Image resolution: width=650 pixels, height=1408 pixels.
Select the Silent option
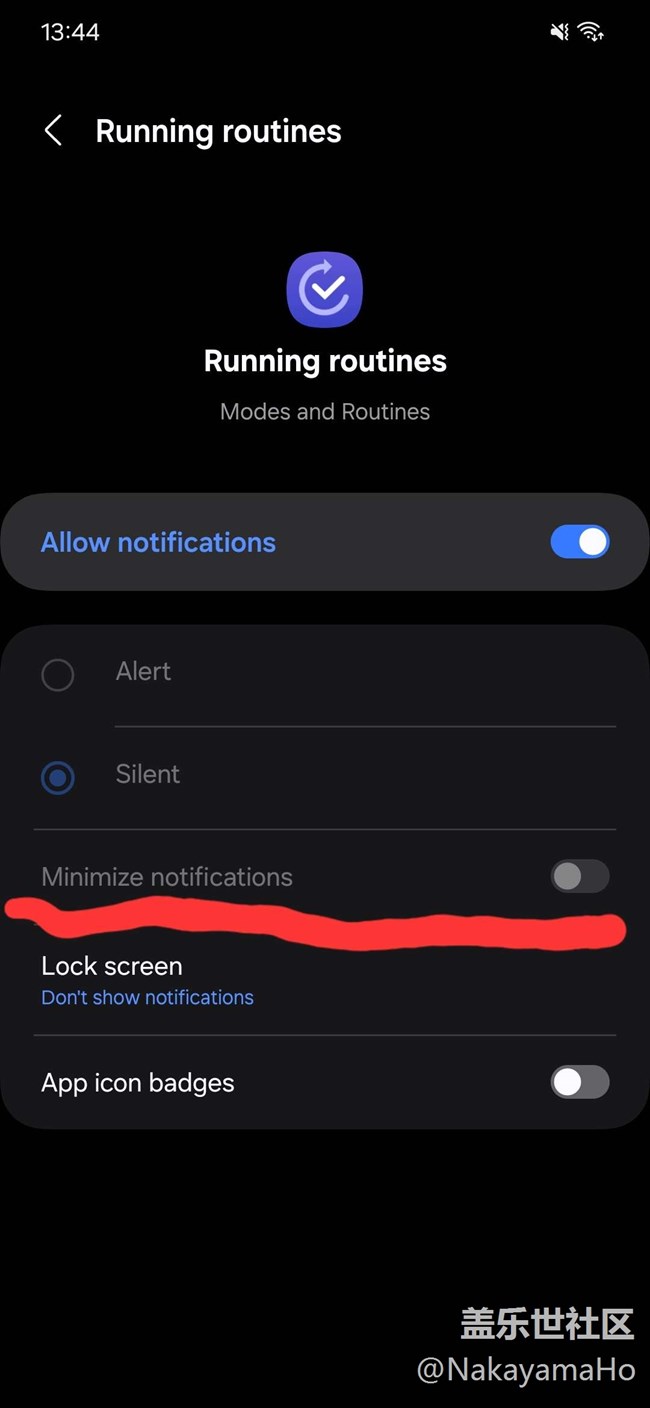click(58, 778)
